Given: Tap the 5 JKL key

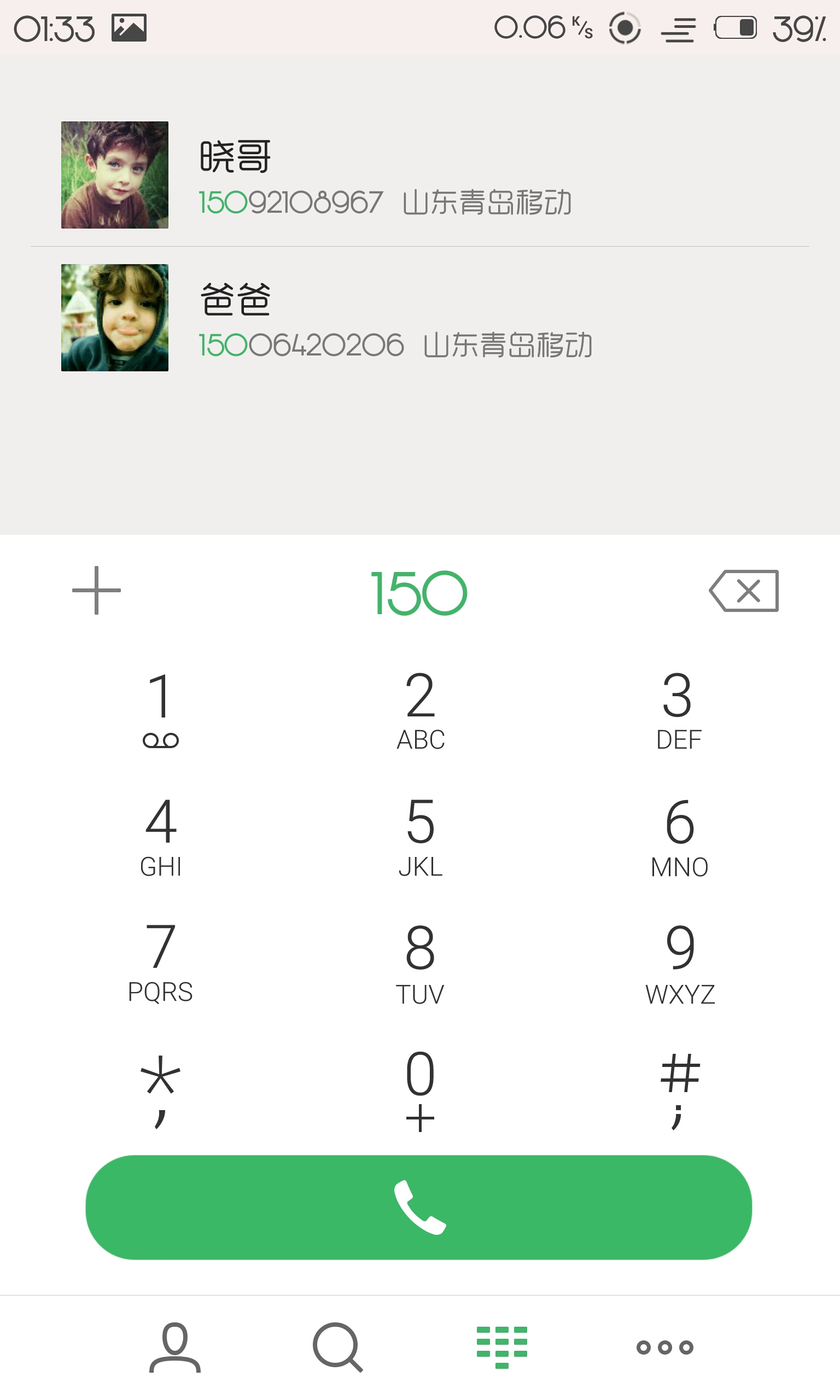Looking at the screenshot, I should pos(420,837).
